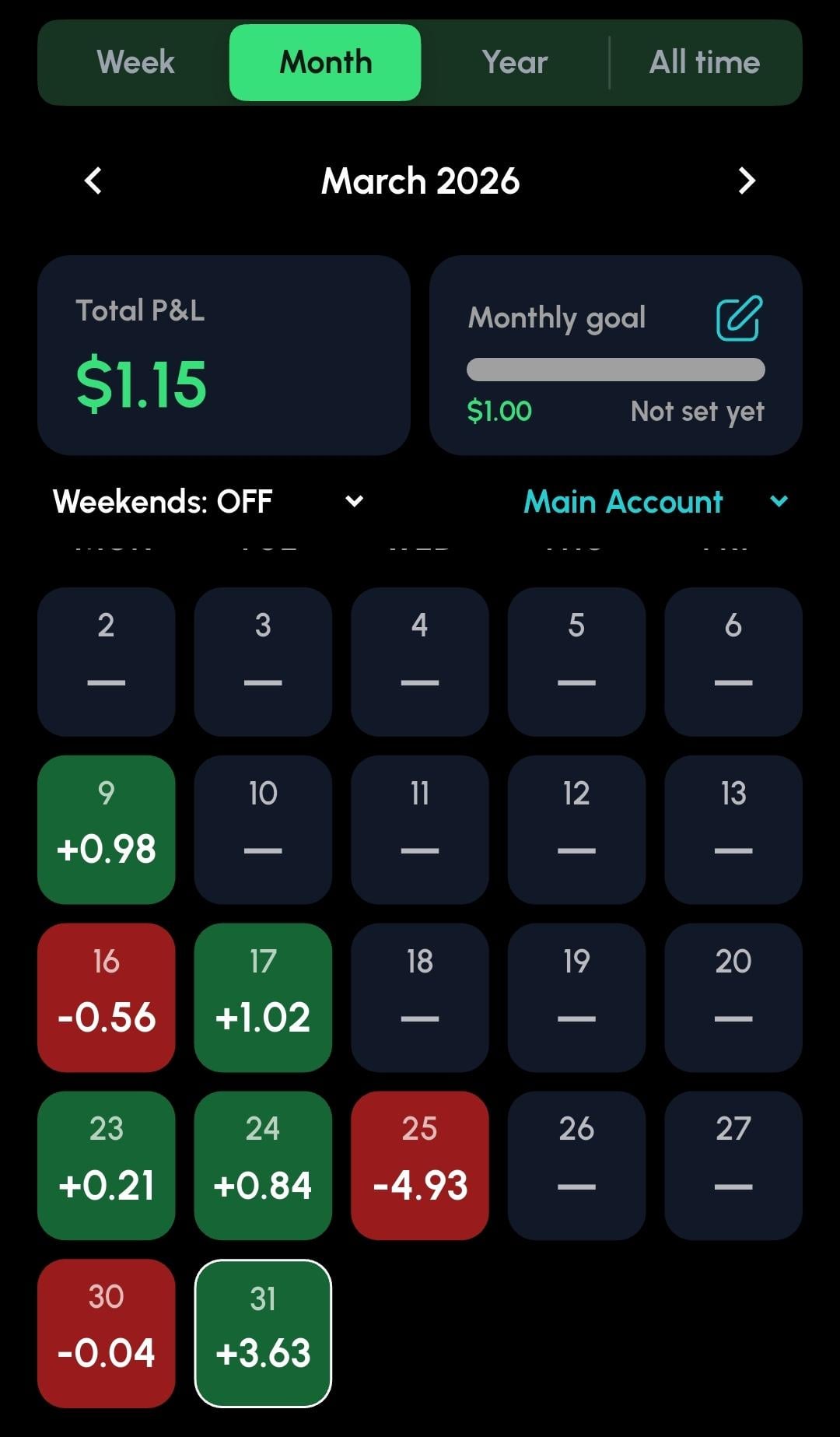
Task: Edit the monthly goal
Action: pos(738,318)
